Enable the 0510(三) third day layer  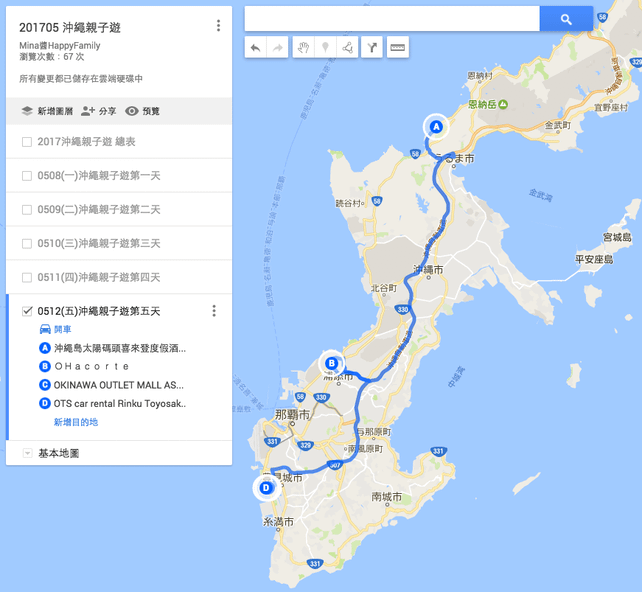click(27, 244)
